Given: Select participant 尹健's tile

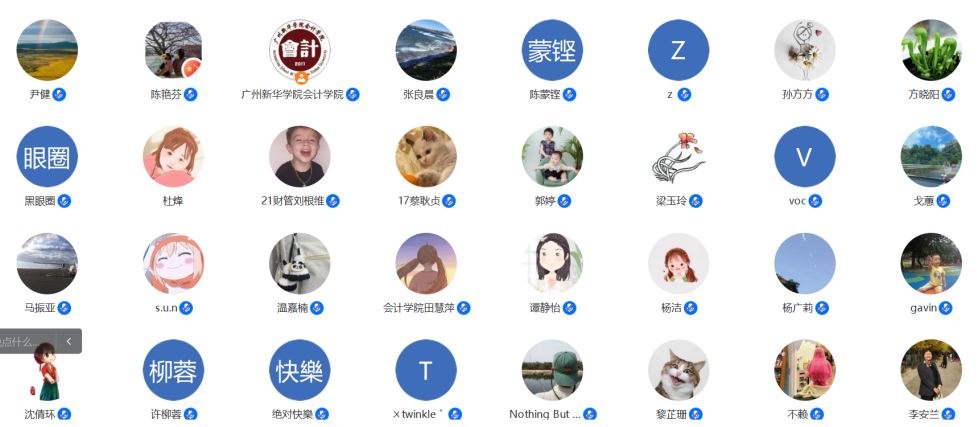Looking at the screenshot, I should [47, 50].
